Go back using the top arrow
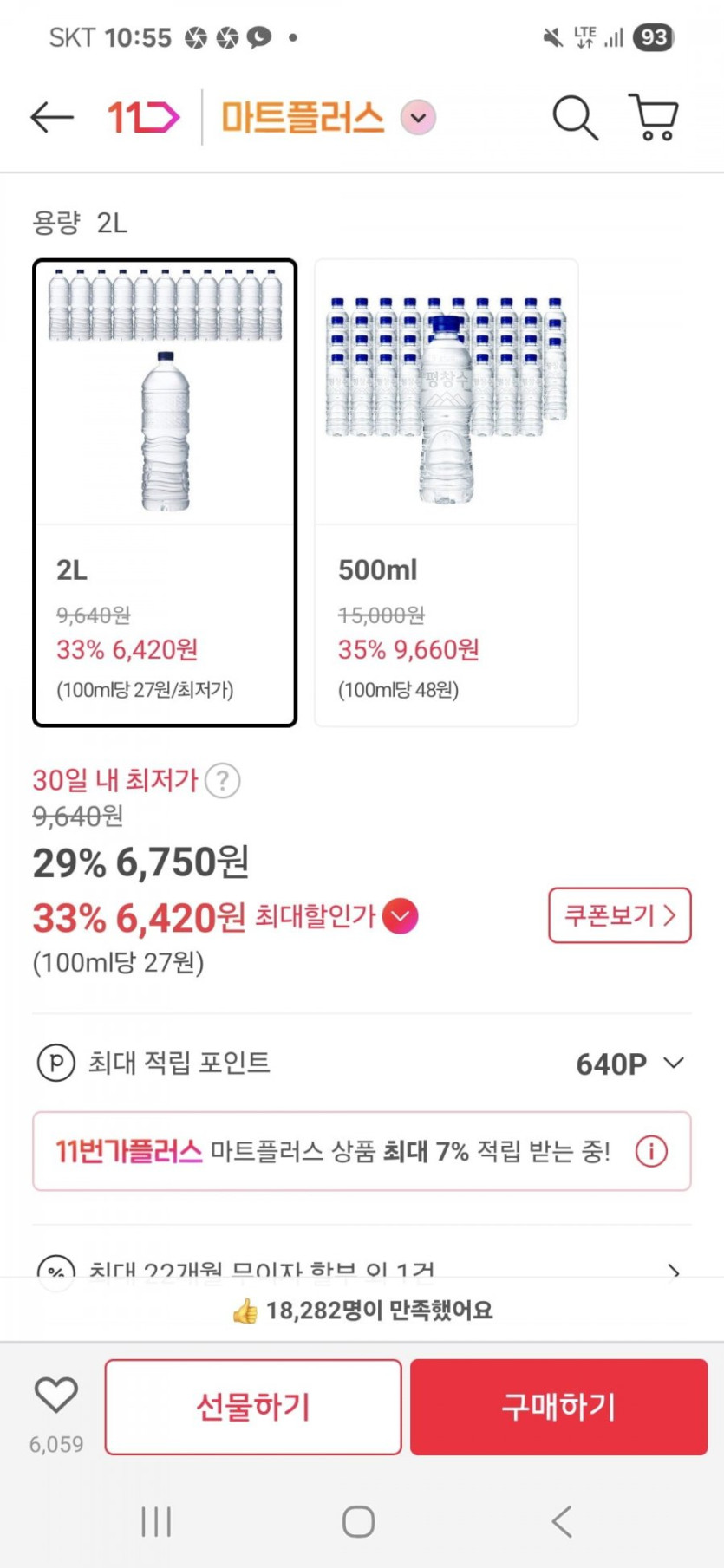724x1568 pixels. coord(51,117)
